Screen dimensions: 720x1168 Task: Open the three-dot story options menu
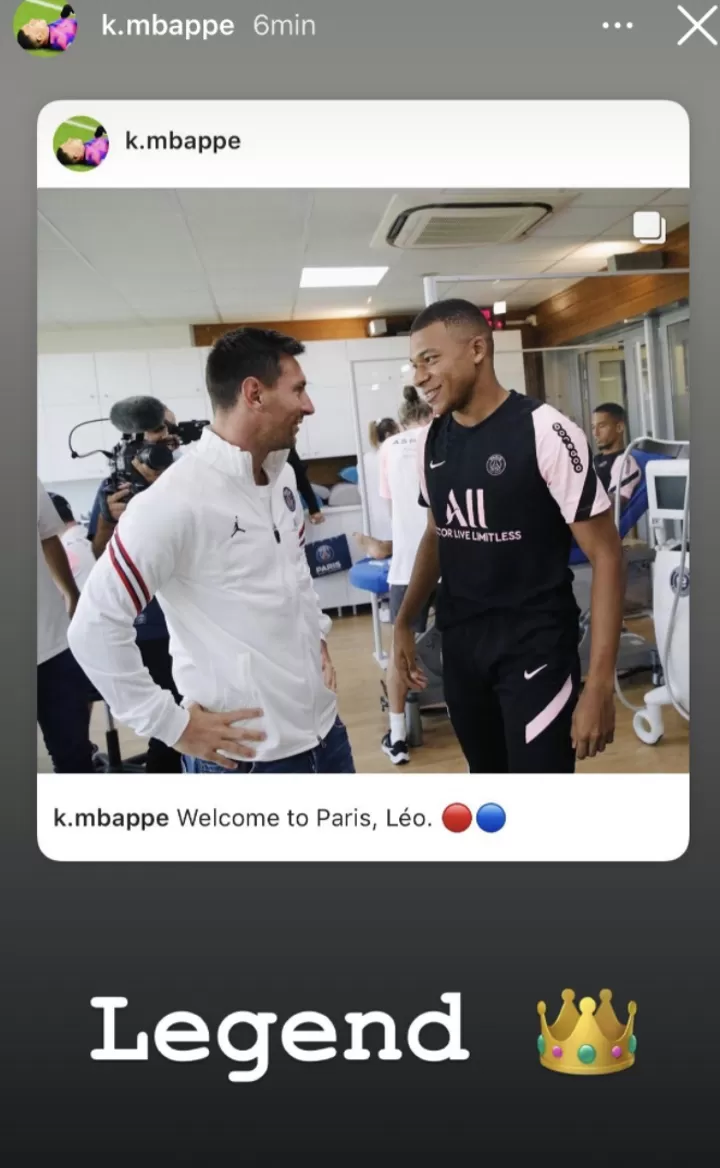tap(617, 25)
